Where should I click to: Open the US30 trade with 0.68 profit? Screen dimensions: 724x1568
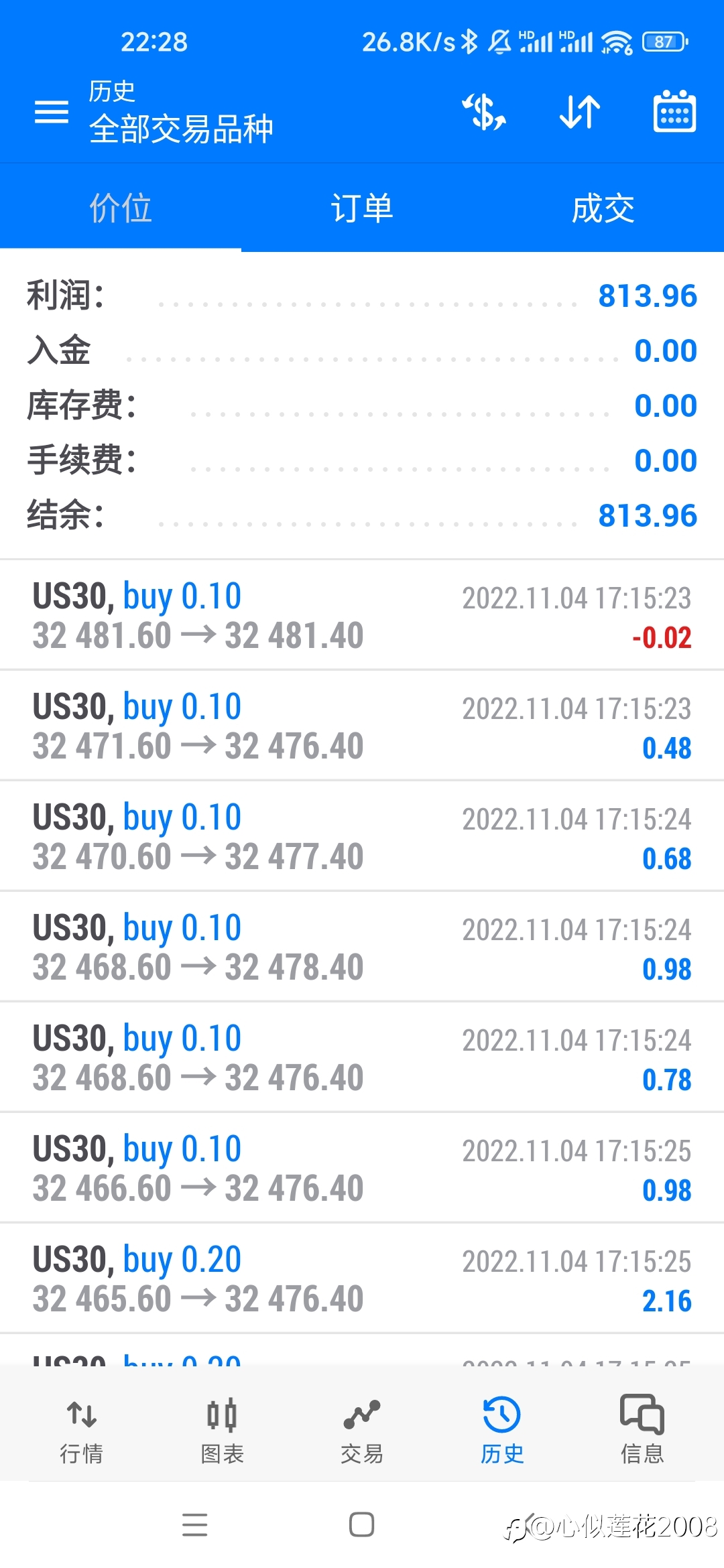(x=362, y=836)
